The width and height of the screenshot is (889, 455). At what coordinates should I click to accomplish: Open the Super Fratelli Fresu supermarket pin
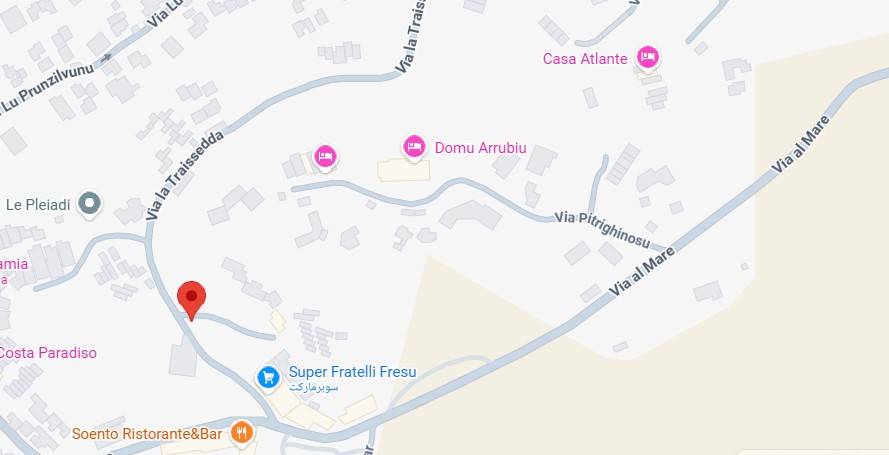coord(268,376)
